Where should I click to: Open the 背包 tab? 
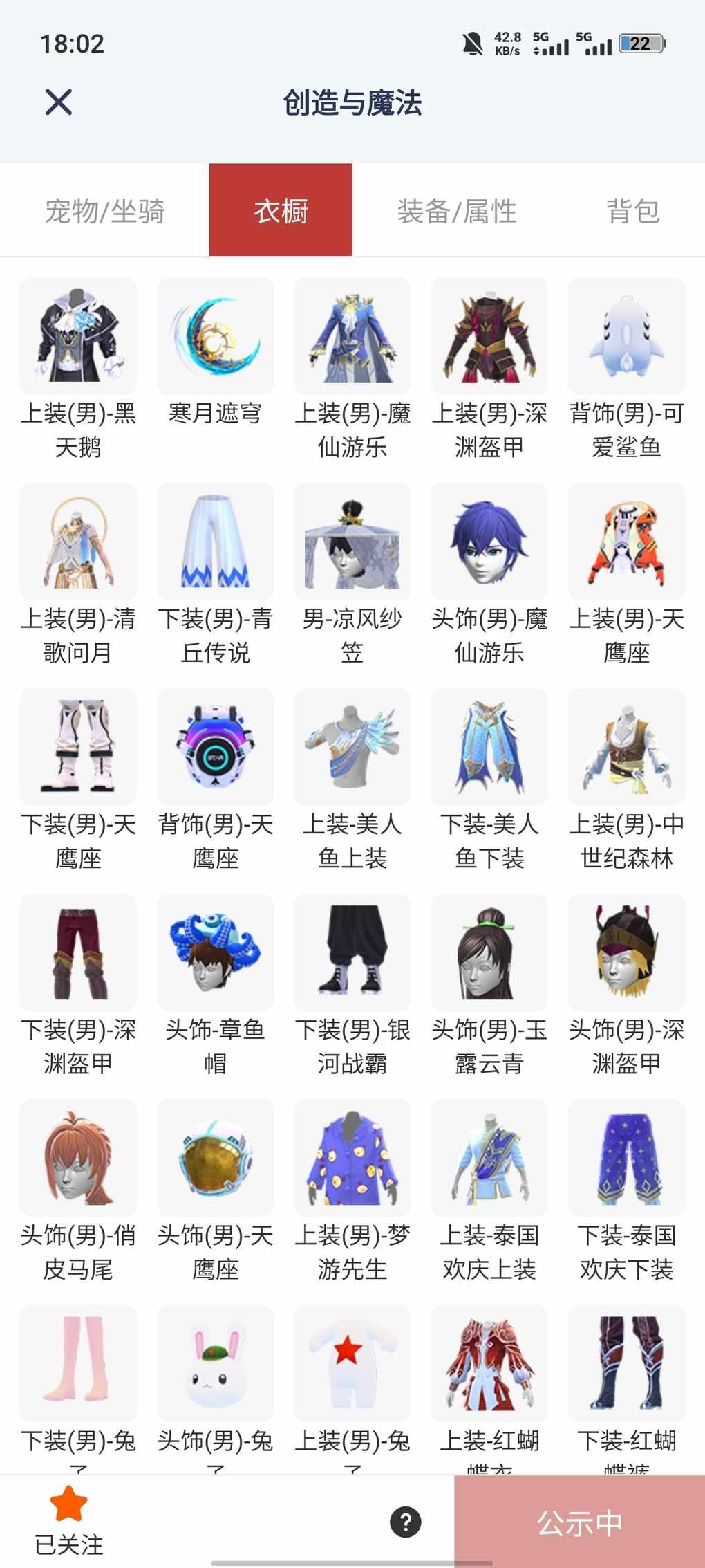point(632,211)
